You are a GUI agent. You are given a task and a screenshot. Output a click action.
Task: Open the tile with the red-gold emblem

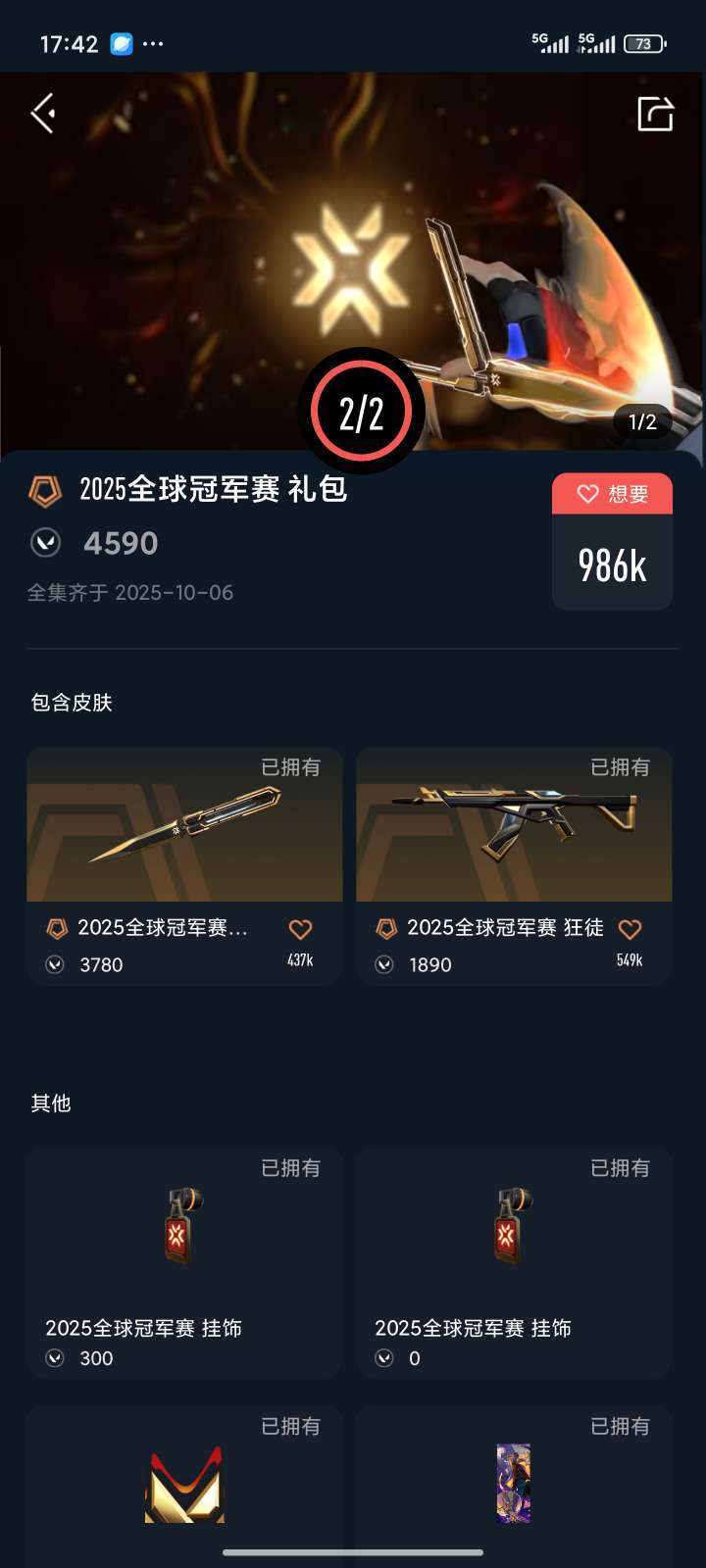(x=184, y=1485)
